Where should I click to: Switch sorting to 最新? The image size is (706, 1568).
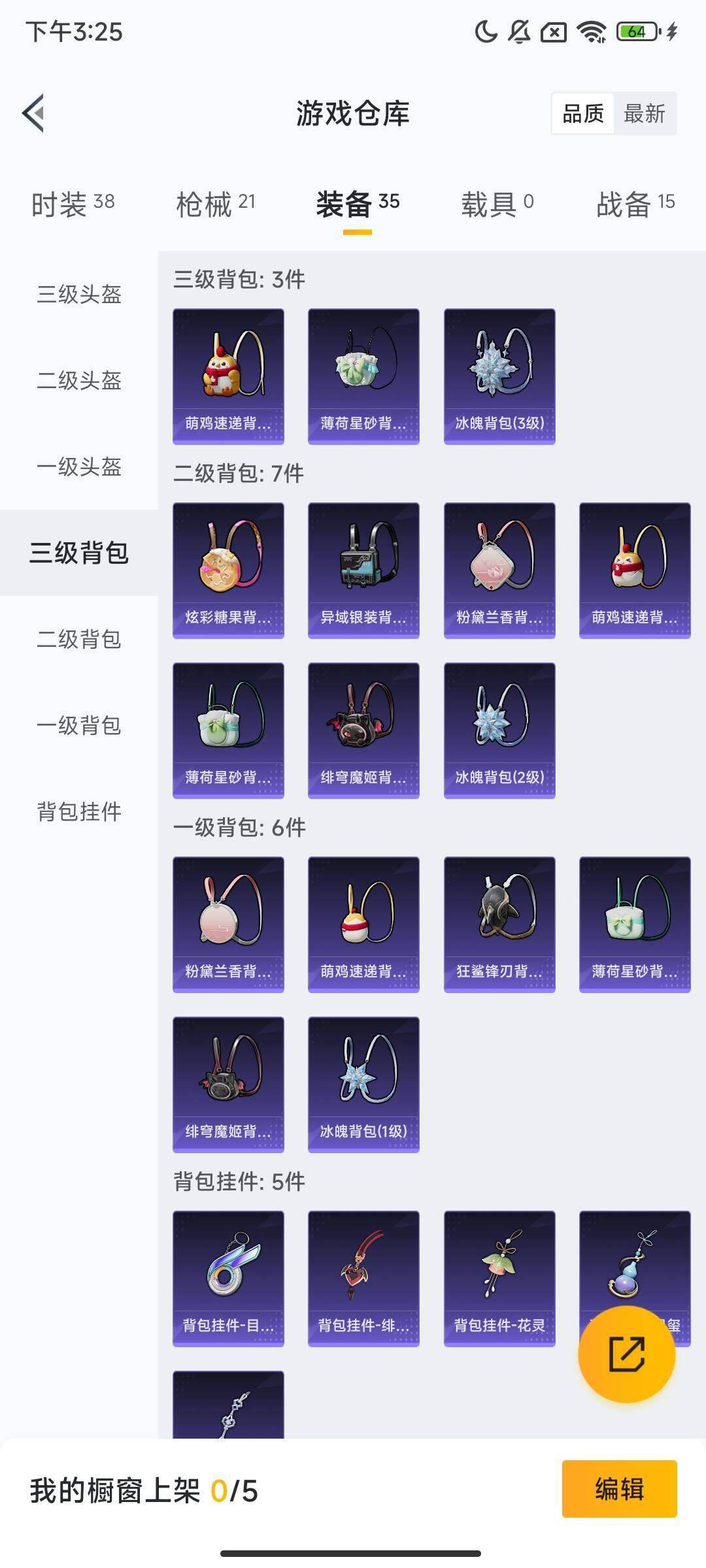[x=646, y=114]
